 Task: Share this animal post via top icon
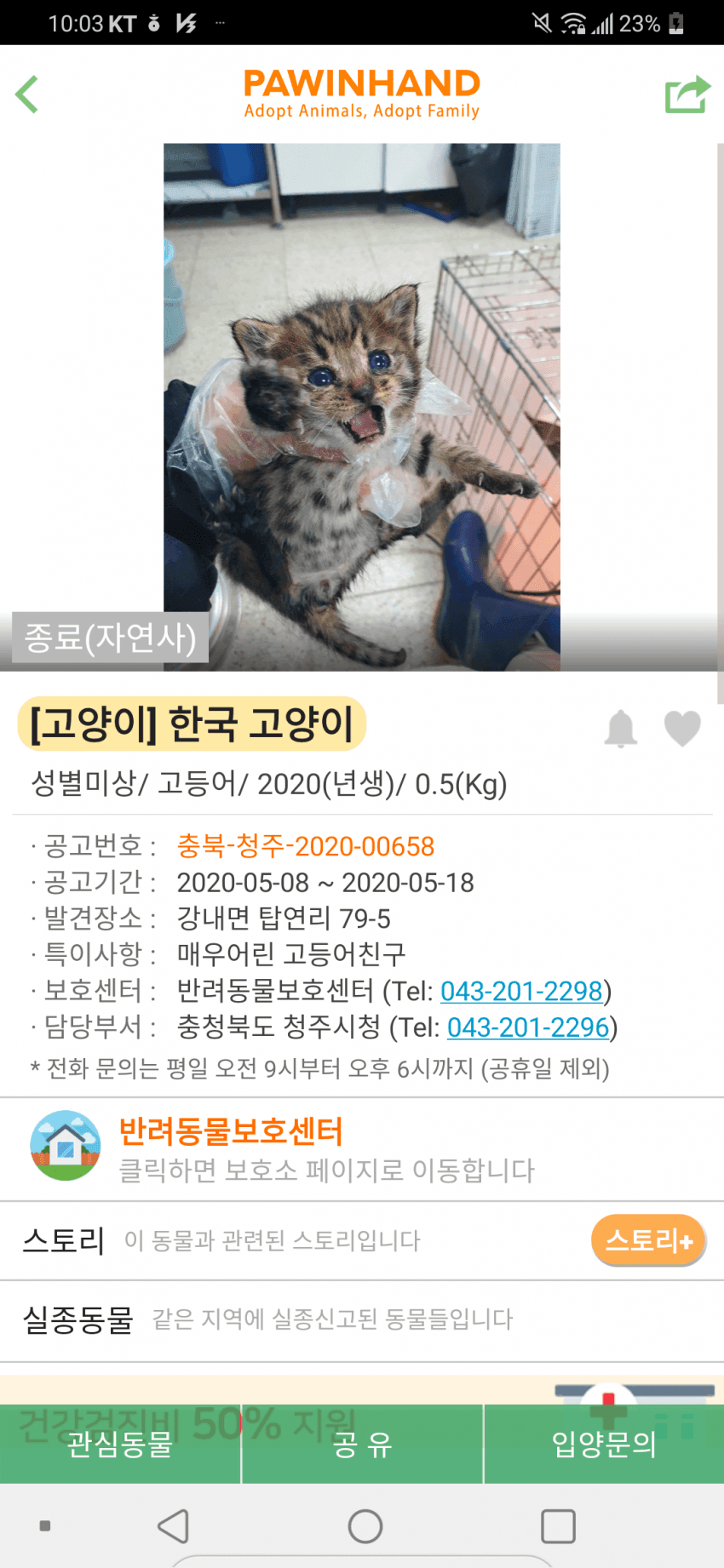pyautogui.click(x=687, y=94)
